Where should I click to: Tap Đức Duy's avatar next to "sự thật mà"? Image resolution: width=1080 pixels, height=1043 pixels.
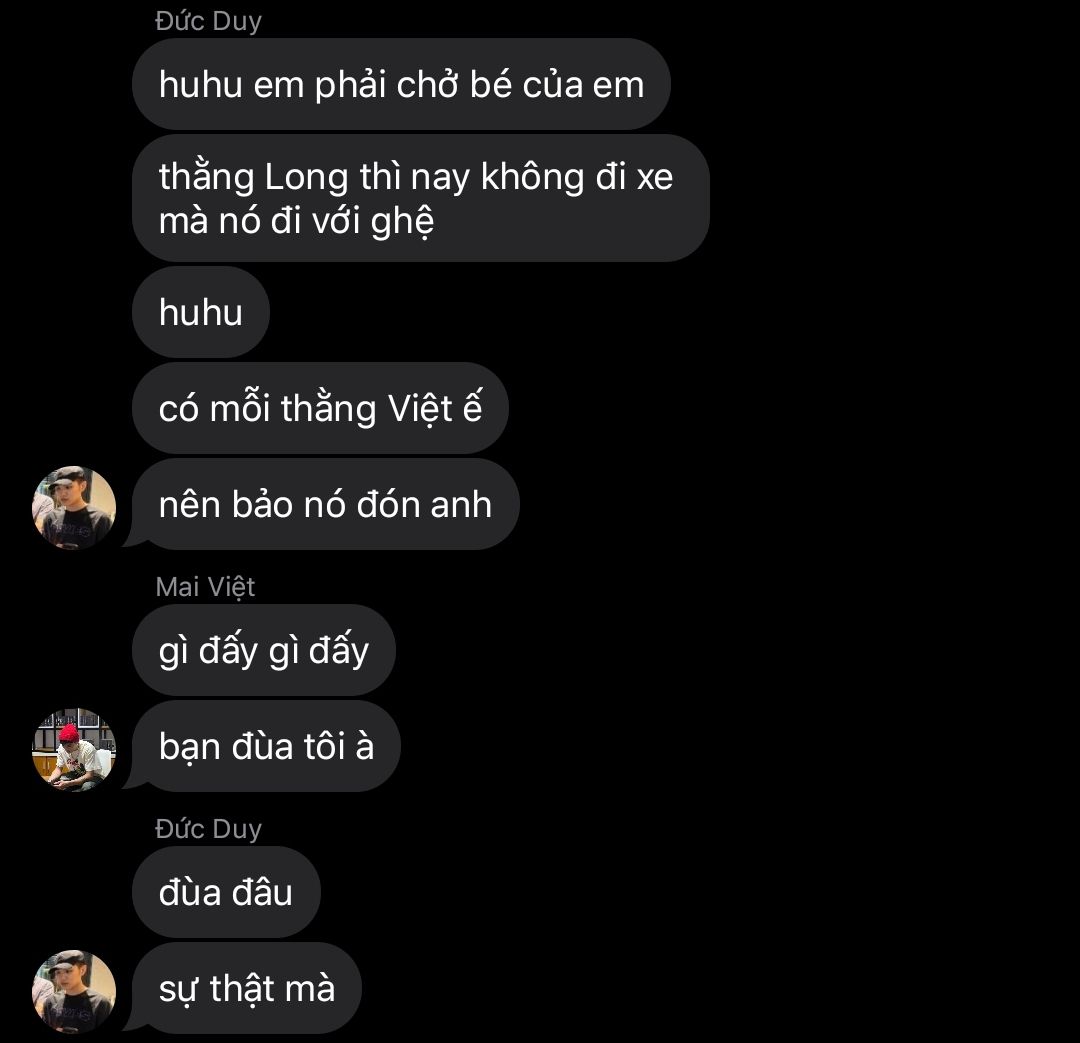74,991
